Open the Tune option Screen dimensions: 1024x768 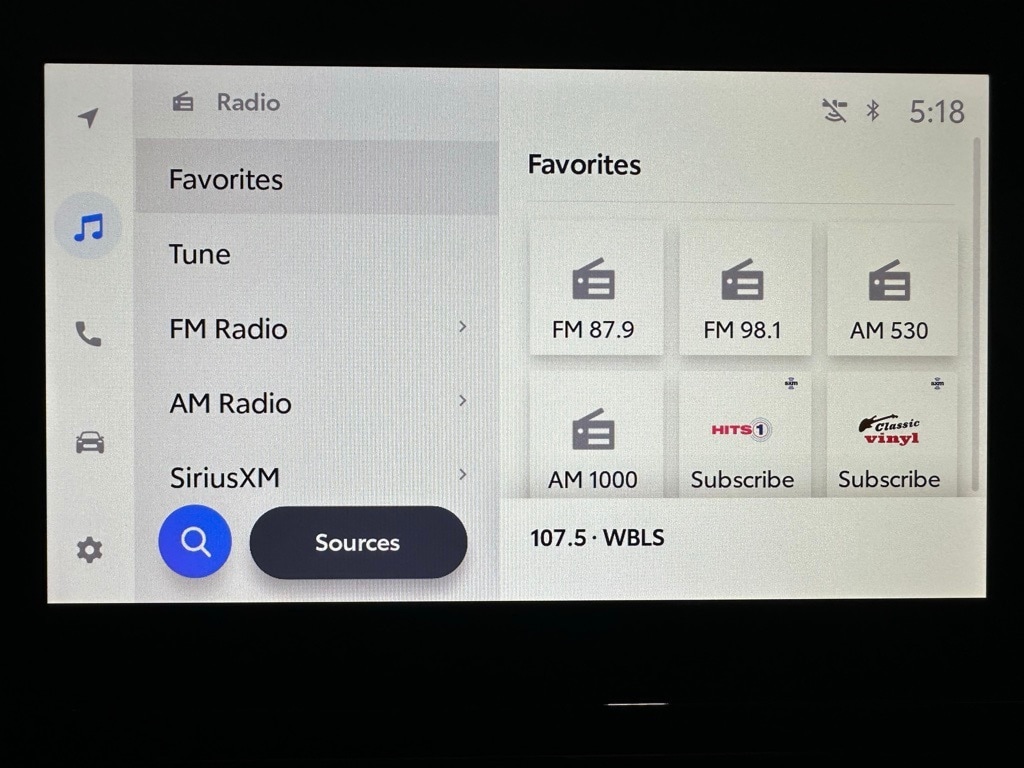315,254
